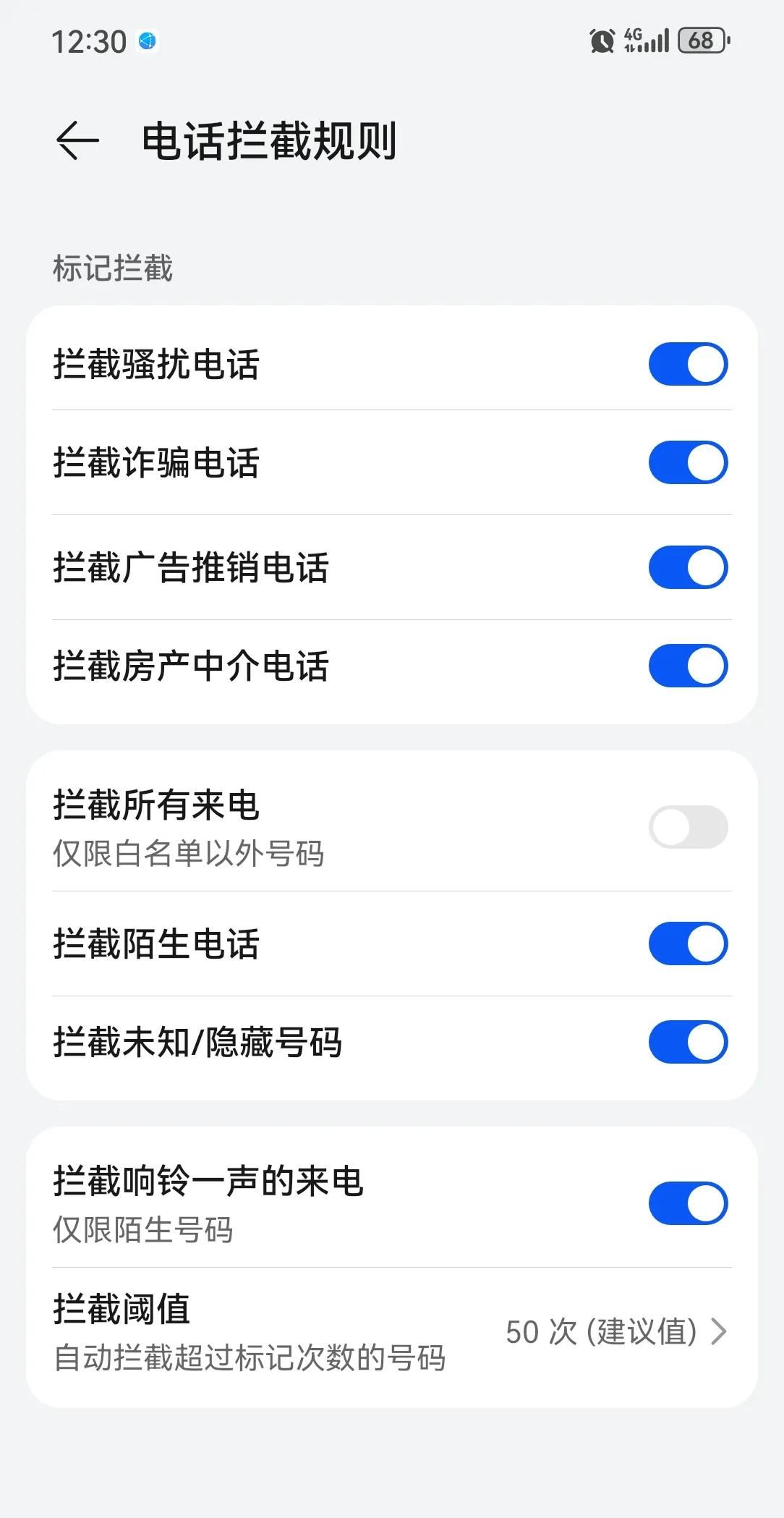Turn off 拦截未知/隐藏号码 toggle

687,1043
